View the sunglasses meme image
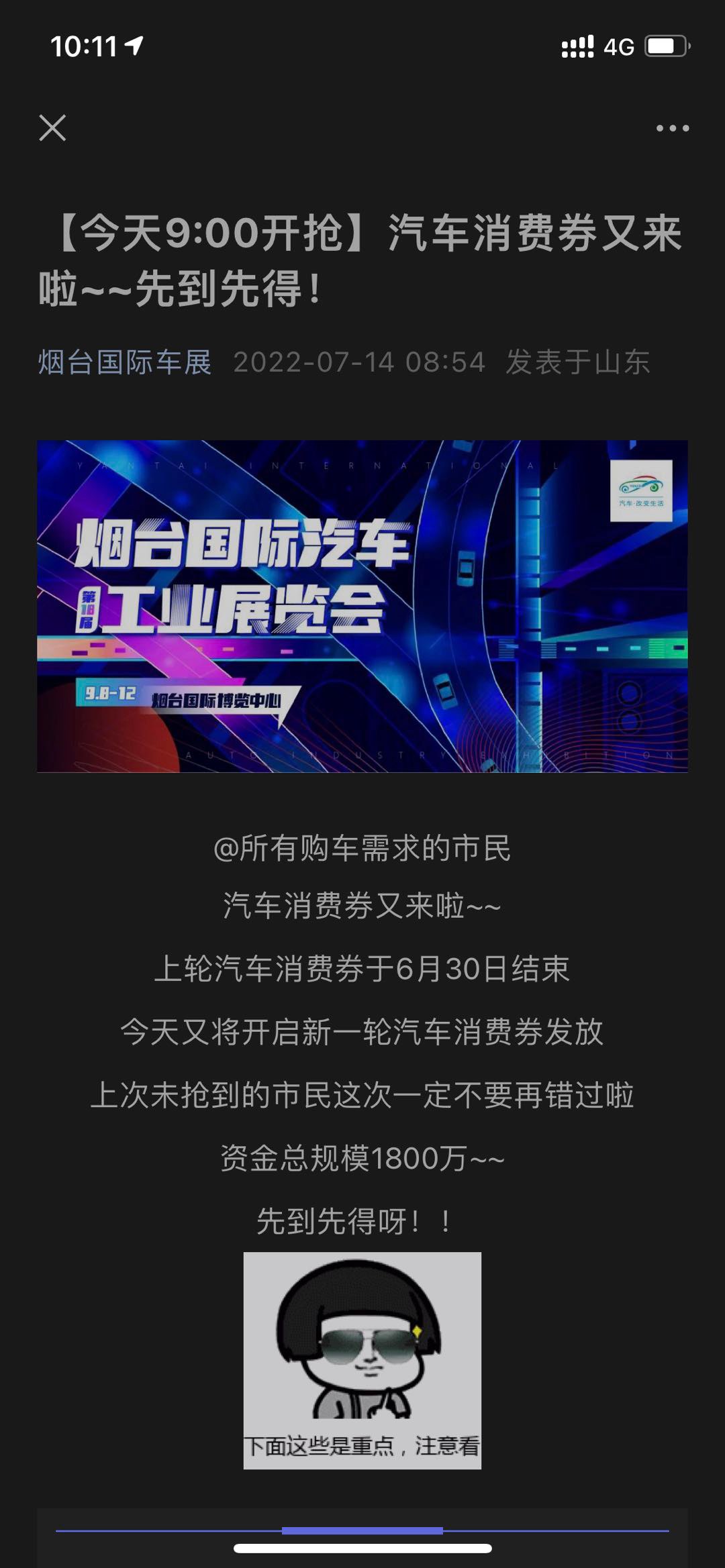725x1568 pixels. click(x=362, y=1359)
